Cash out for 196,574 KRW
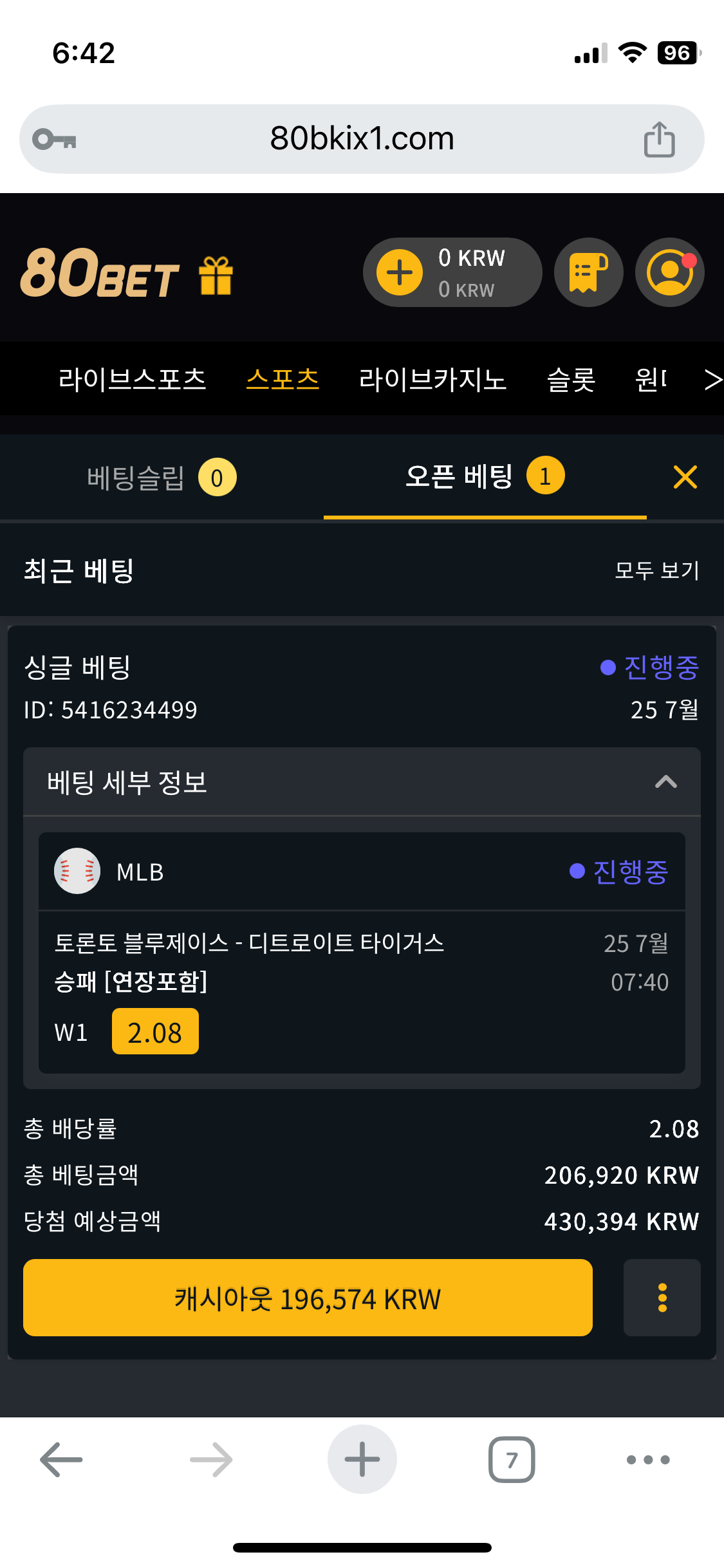The width and height of the screenshot is (724, 1568). [308, 1298]
